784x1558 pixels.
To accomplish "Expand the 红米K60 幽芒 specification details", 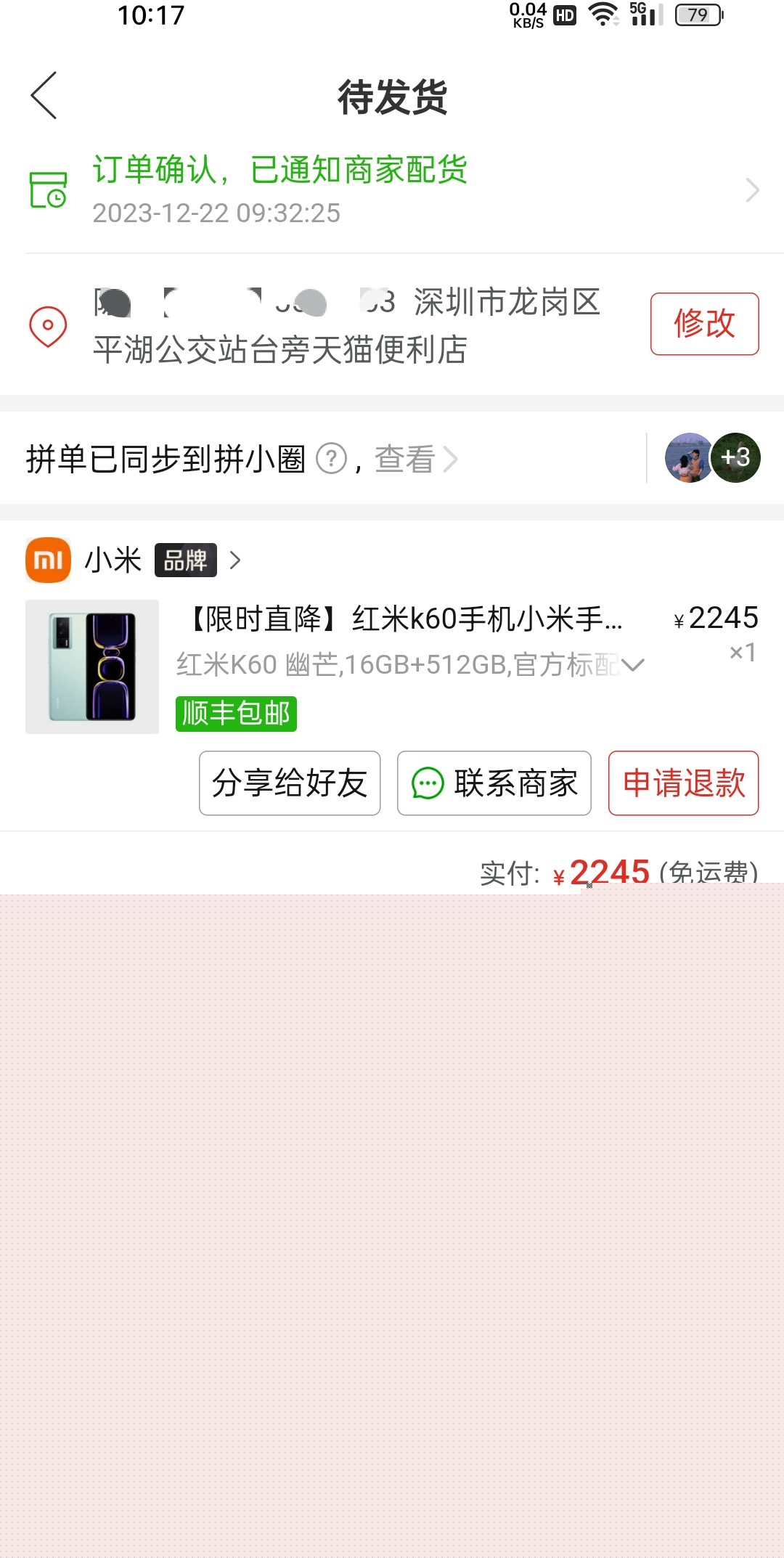I will (632, 664).
